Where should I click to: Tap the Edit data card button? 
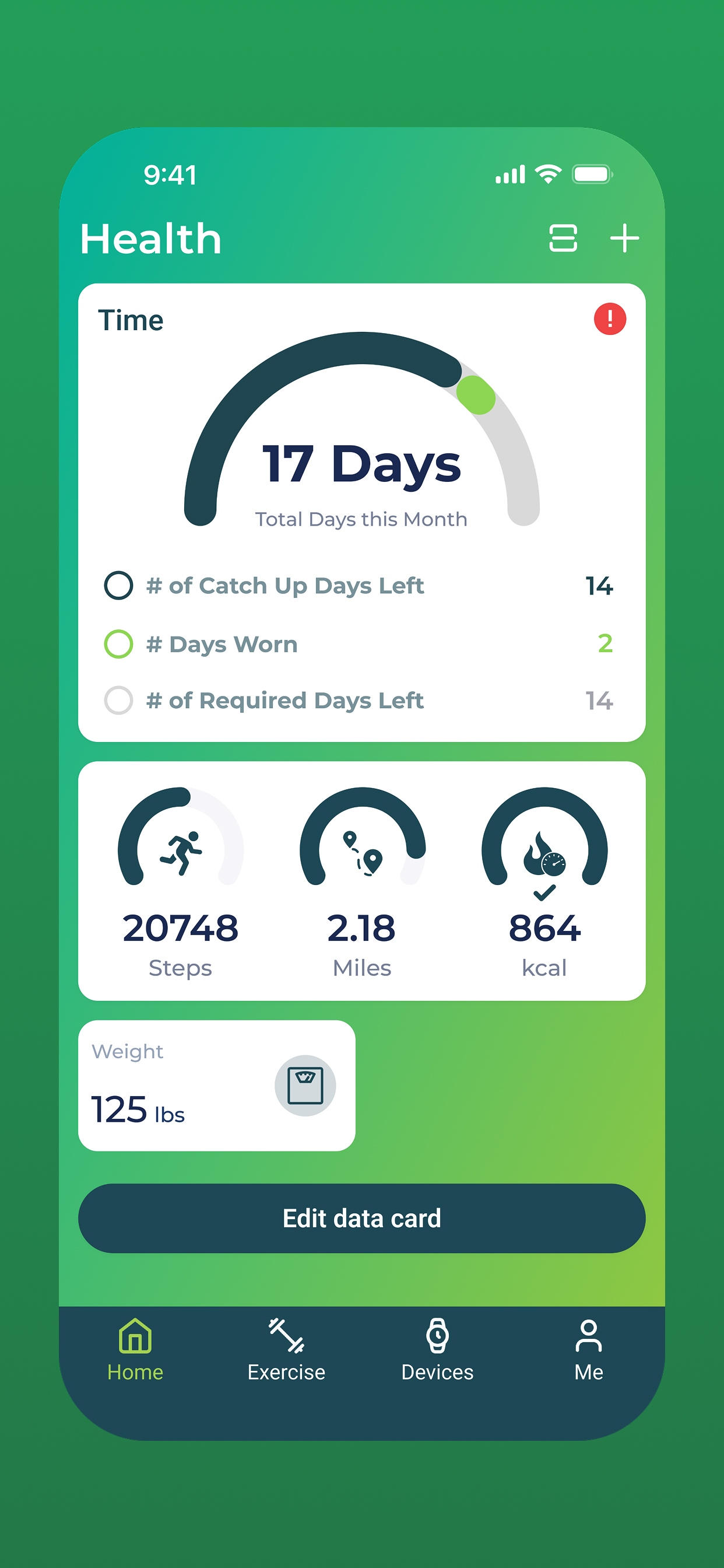362,1218
